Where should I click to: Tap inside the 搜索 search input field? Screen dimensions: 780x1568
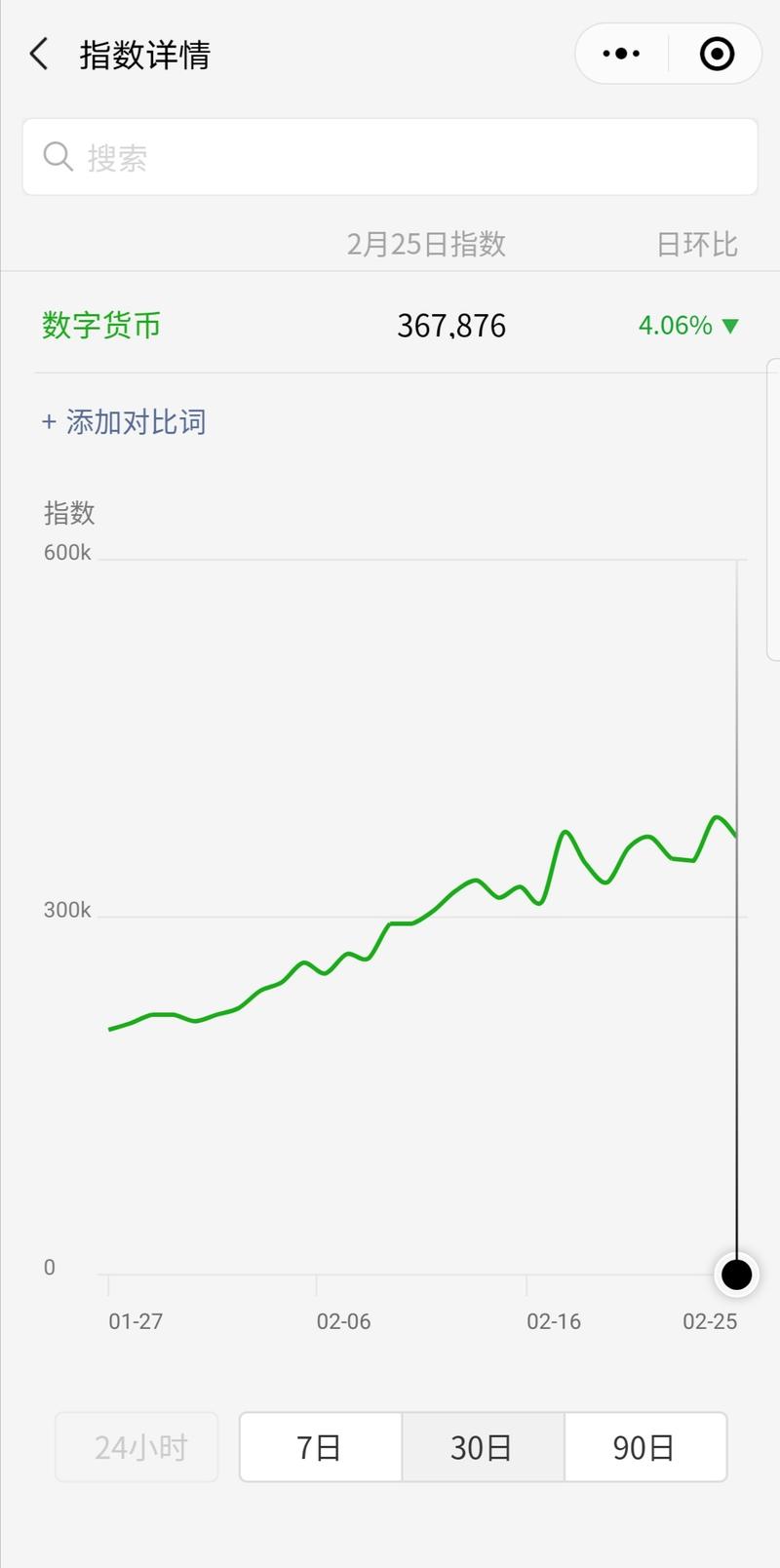[390, 156]
